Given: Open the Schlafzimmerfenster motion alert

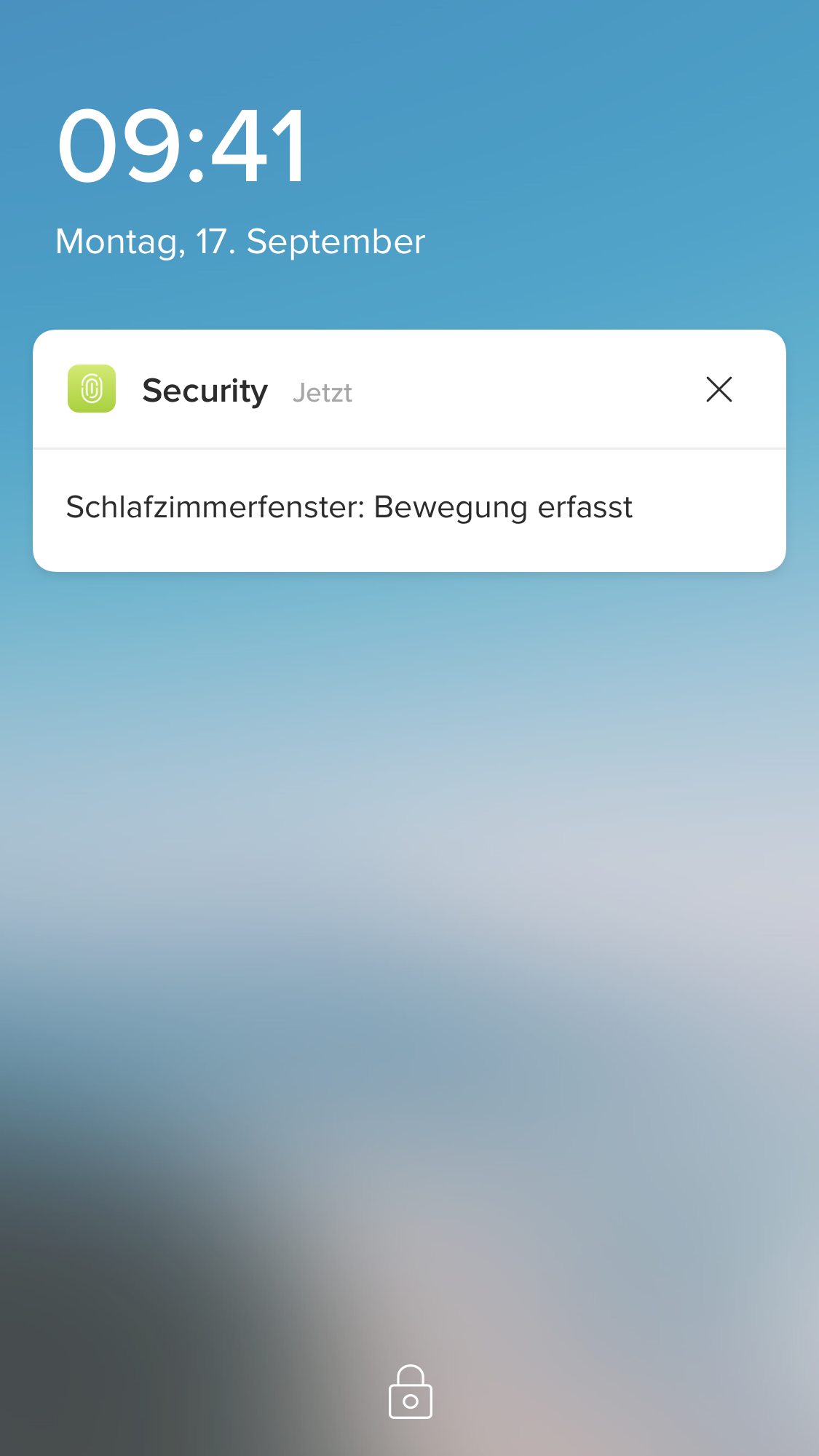Looking at the screenshot, I should (349, 508).
